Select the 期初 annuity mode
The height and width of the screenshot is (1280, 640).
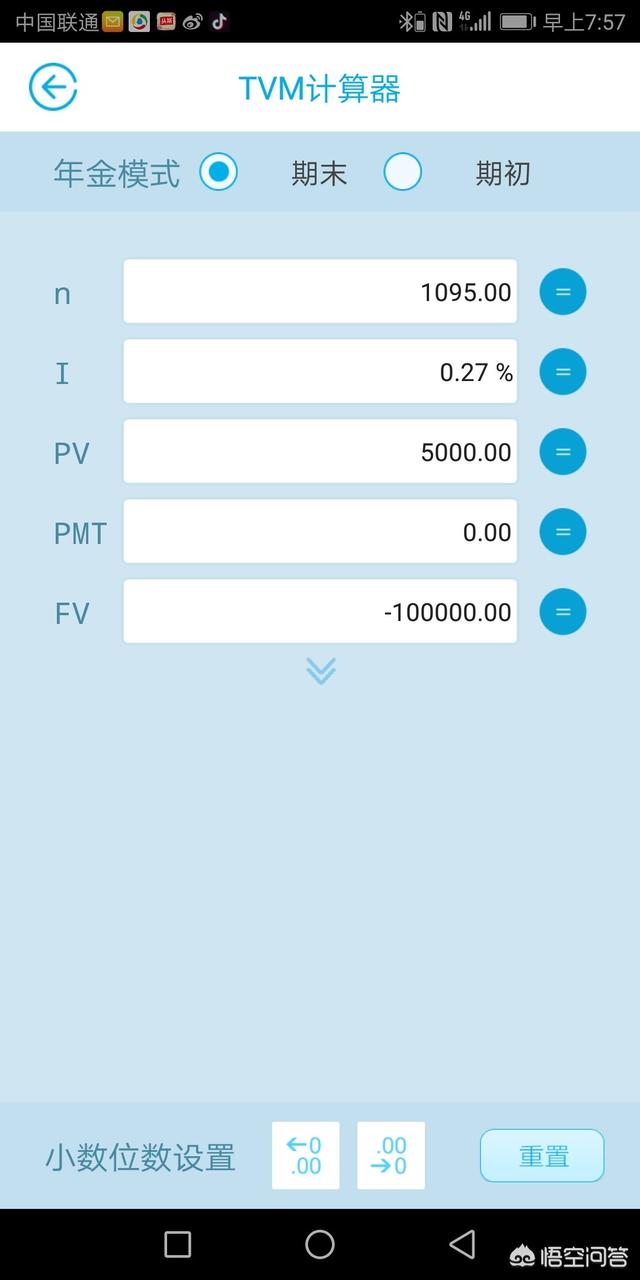tap(402, 173)
